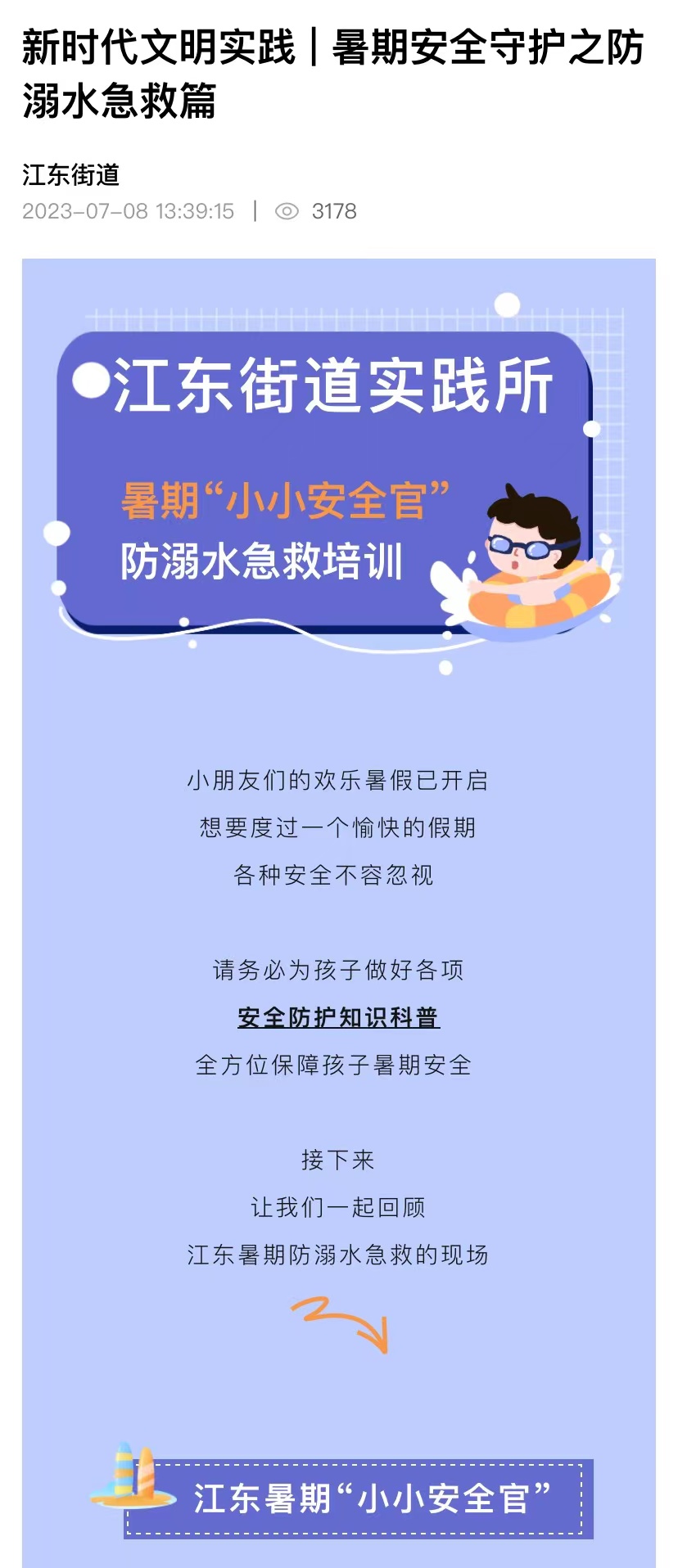
Task: Open the 江东街道 publisher page
Action: click(71, 174)
